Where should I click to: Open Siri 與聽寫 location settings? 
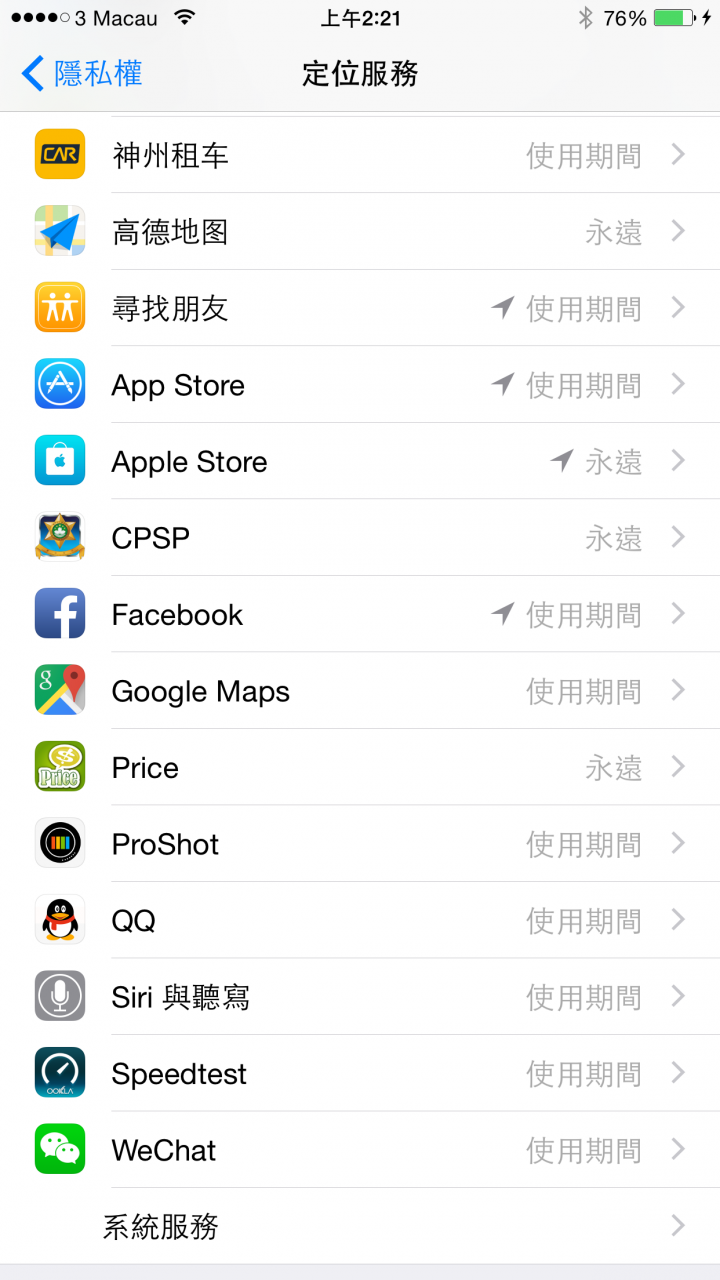[360, 997]
